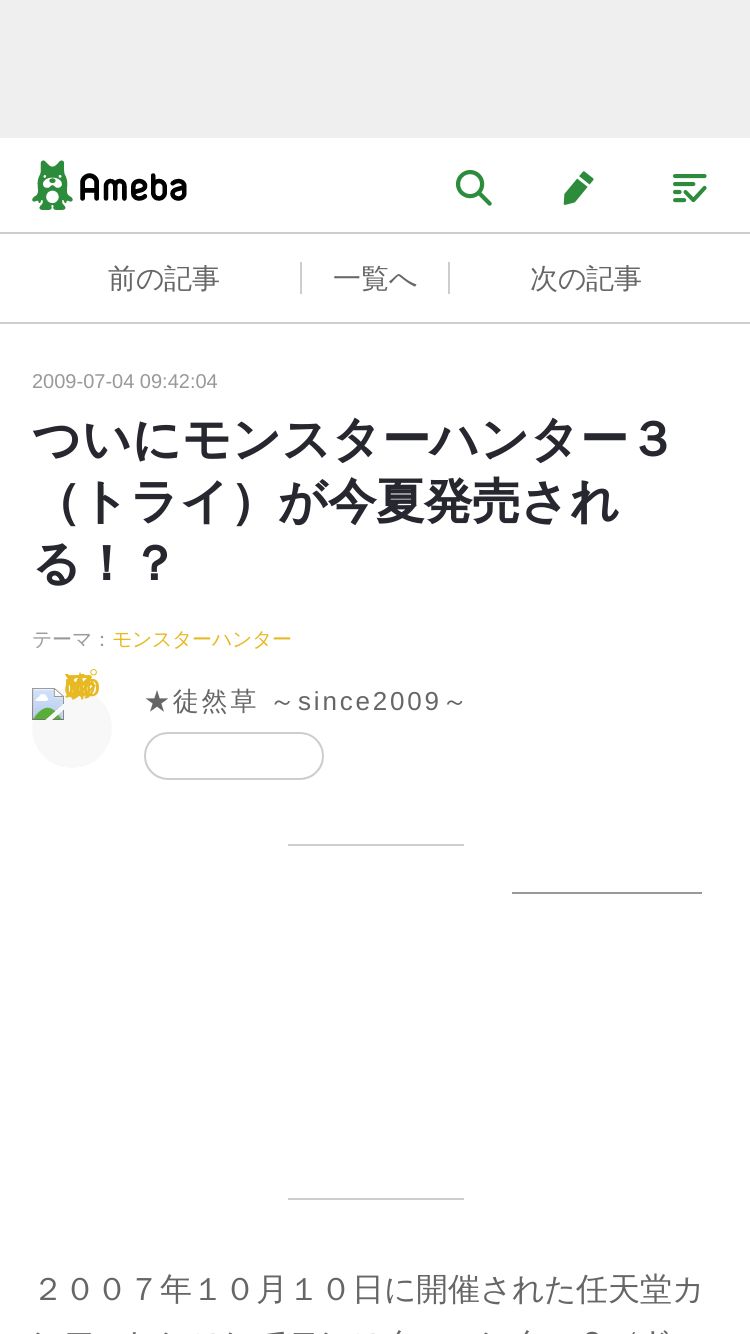Open the checklist icon in the header
750x1334 pixels.
[x=689, y=188]
